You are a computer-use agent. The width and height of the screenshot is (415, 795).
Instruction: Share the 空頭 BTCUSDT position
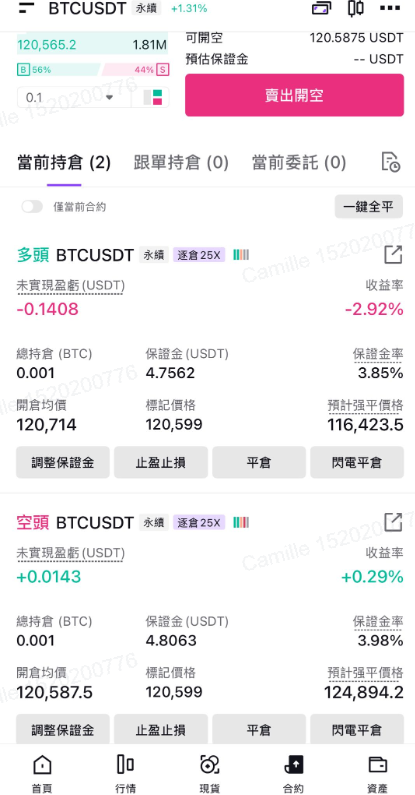coord(393,522)
